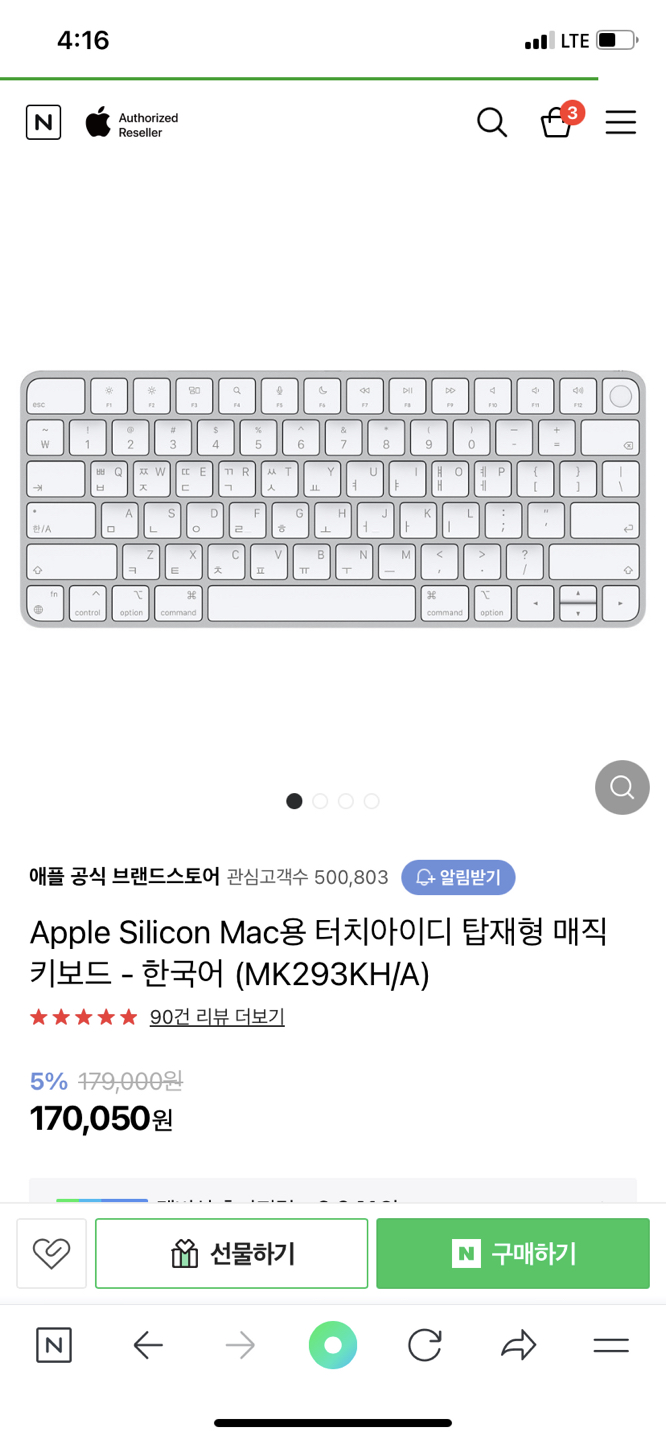Jump to the second product image dot

tap(320, 801)
